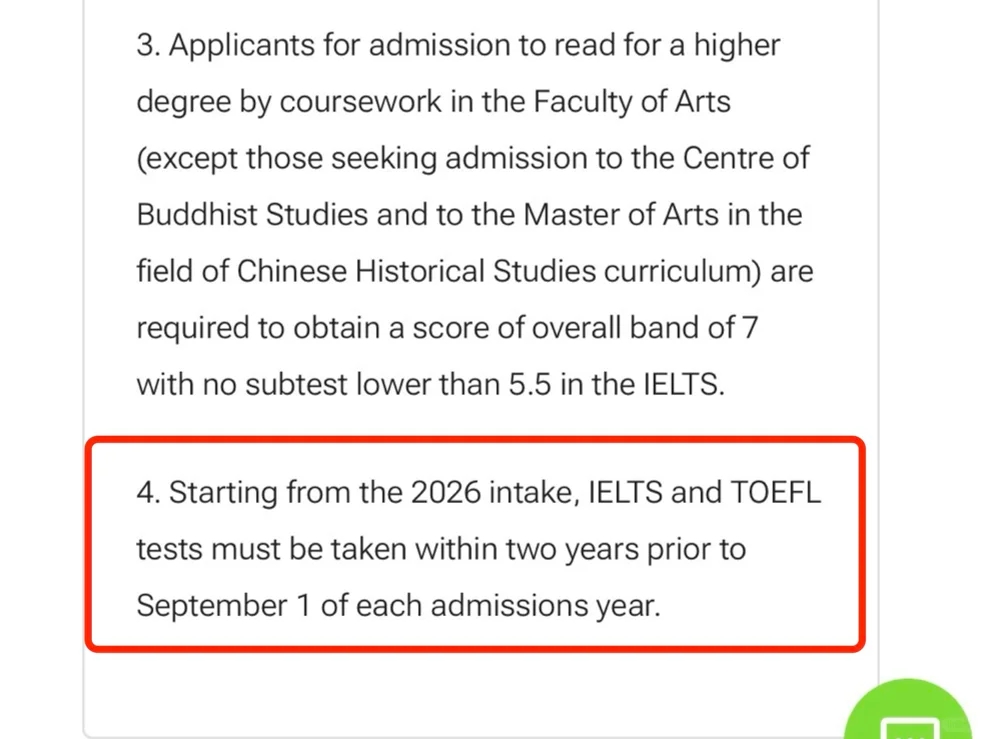Open the green chat floating button
This screenshot has height=739, width=983.
(909, 716)
